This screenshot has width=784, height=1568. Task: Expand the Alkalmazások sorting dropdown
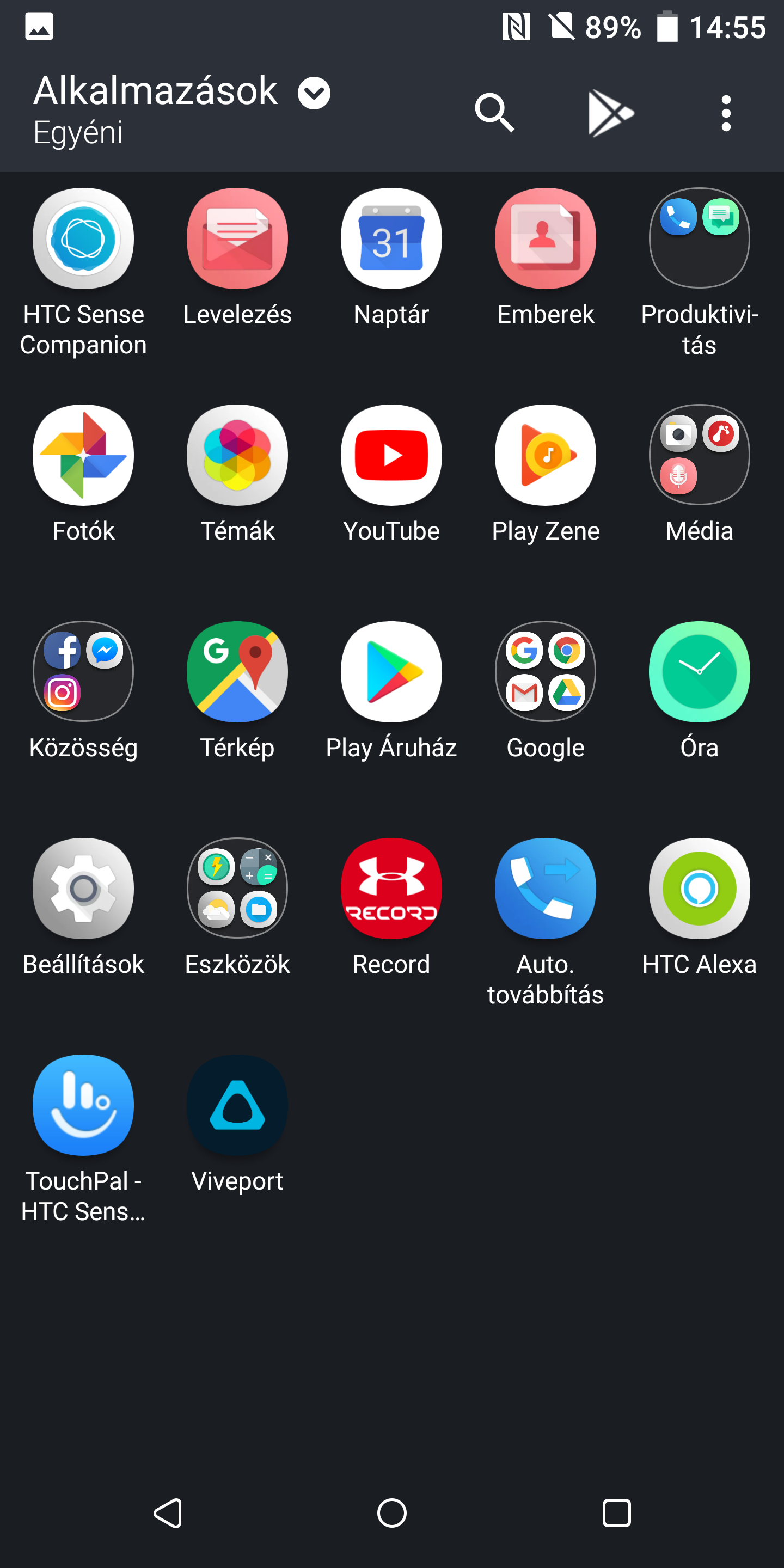314,93
